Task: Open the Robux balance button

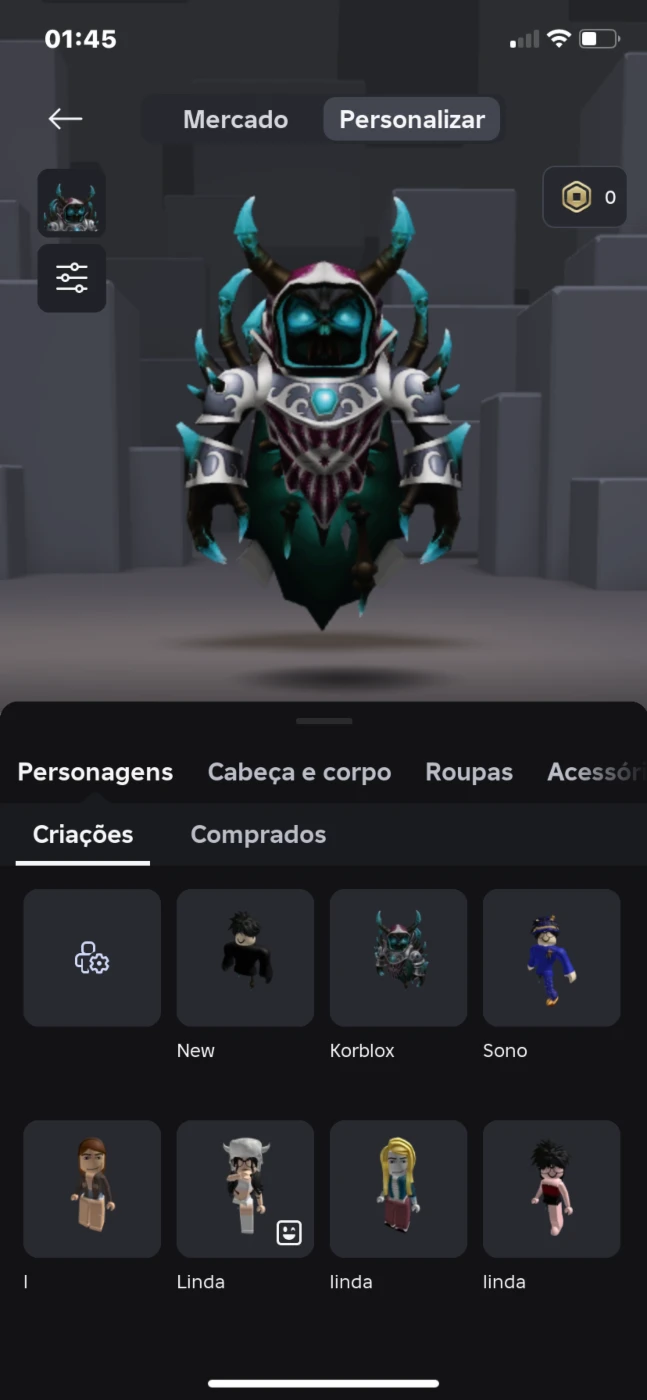Action: (585, 197)
